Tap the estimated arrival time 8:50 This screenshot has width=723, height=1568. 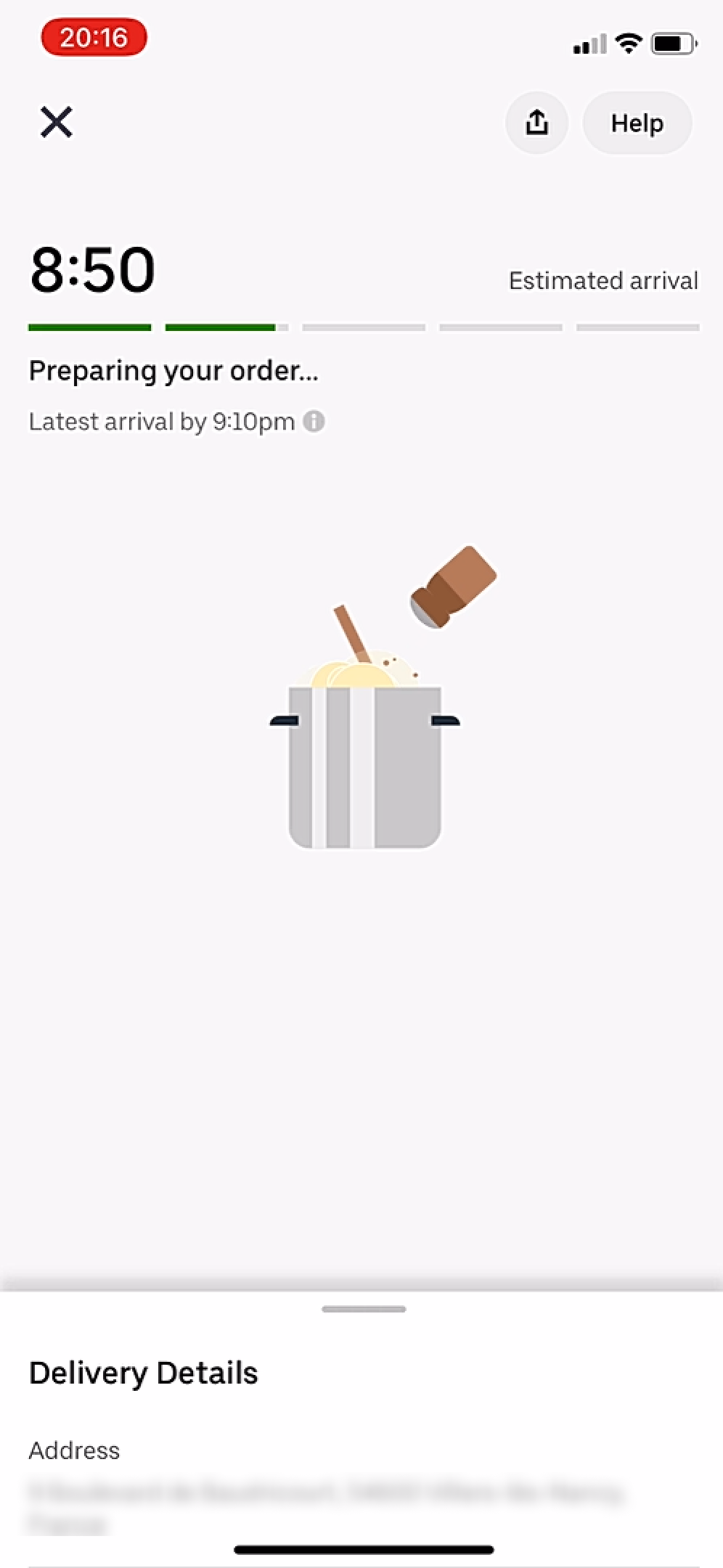93,269
